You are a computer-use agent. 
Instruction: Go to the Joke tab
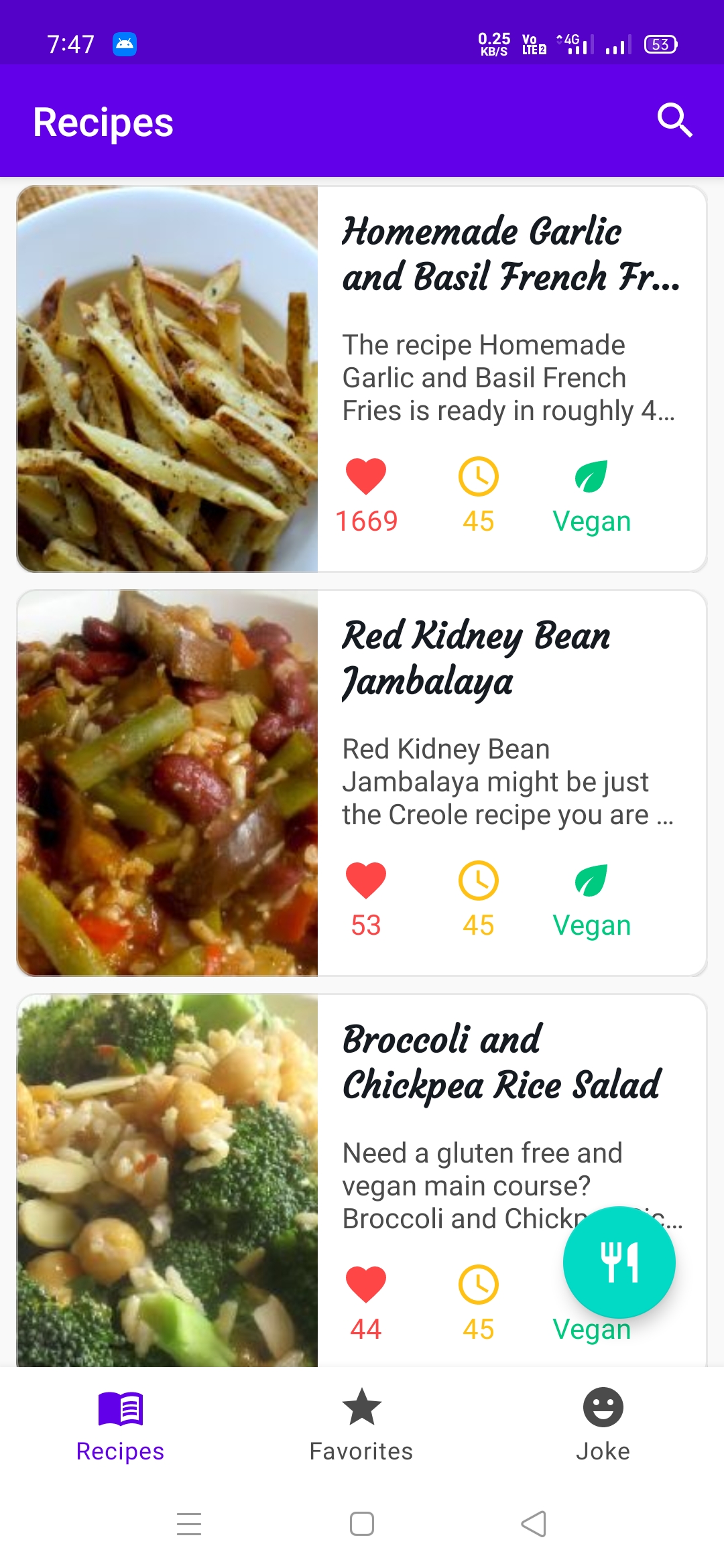pos(603,1425)
